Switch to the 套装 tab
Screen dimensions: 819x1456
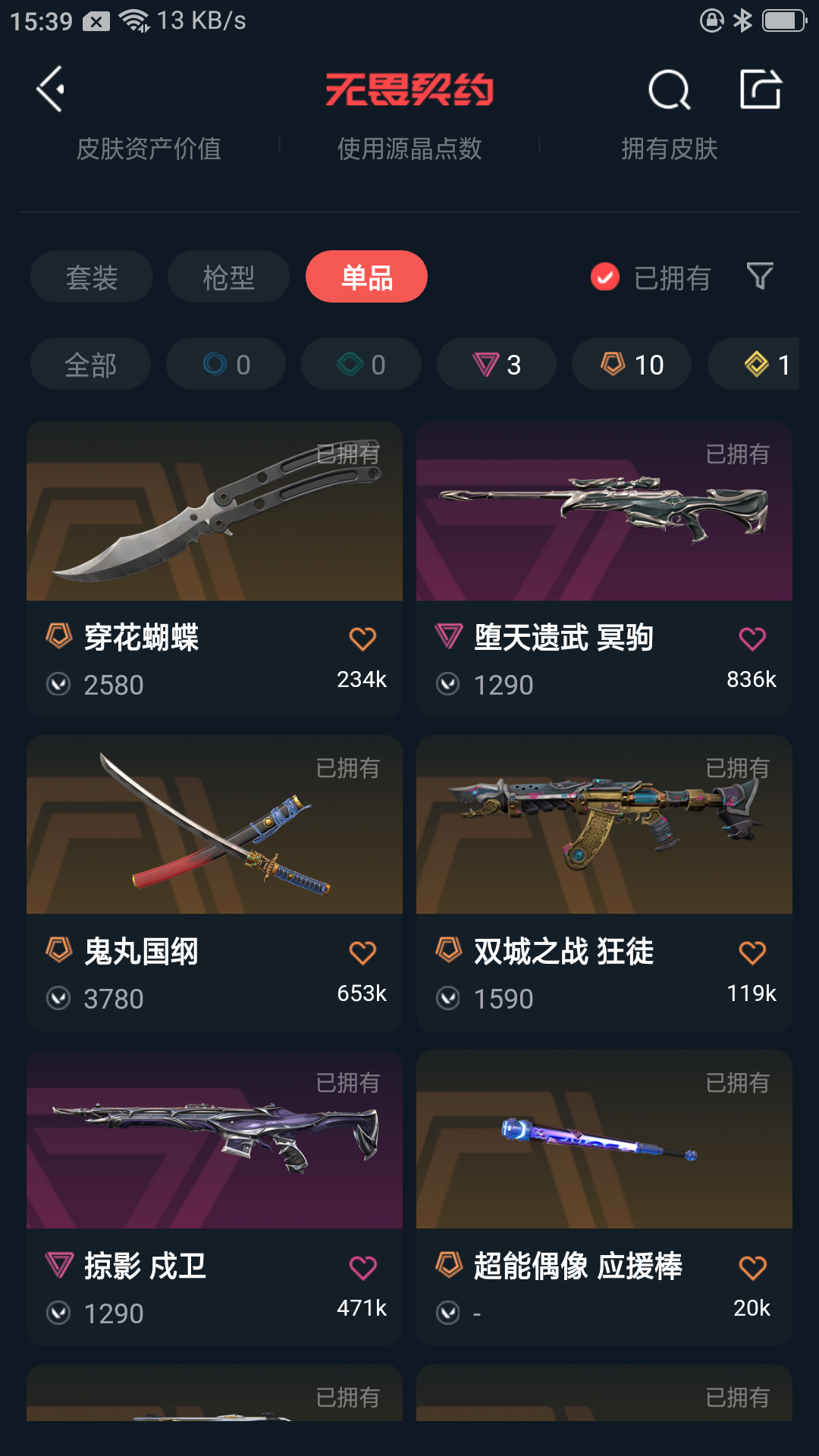point(92,277)
